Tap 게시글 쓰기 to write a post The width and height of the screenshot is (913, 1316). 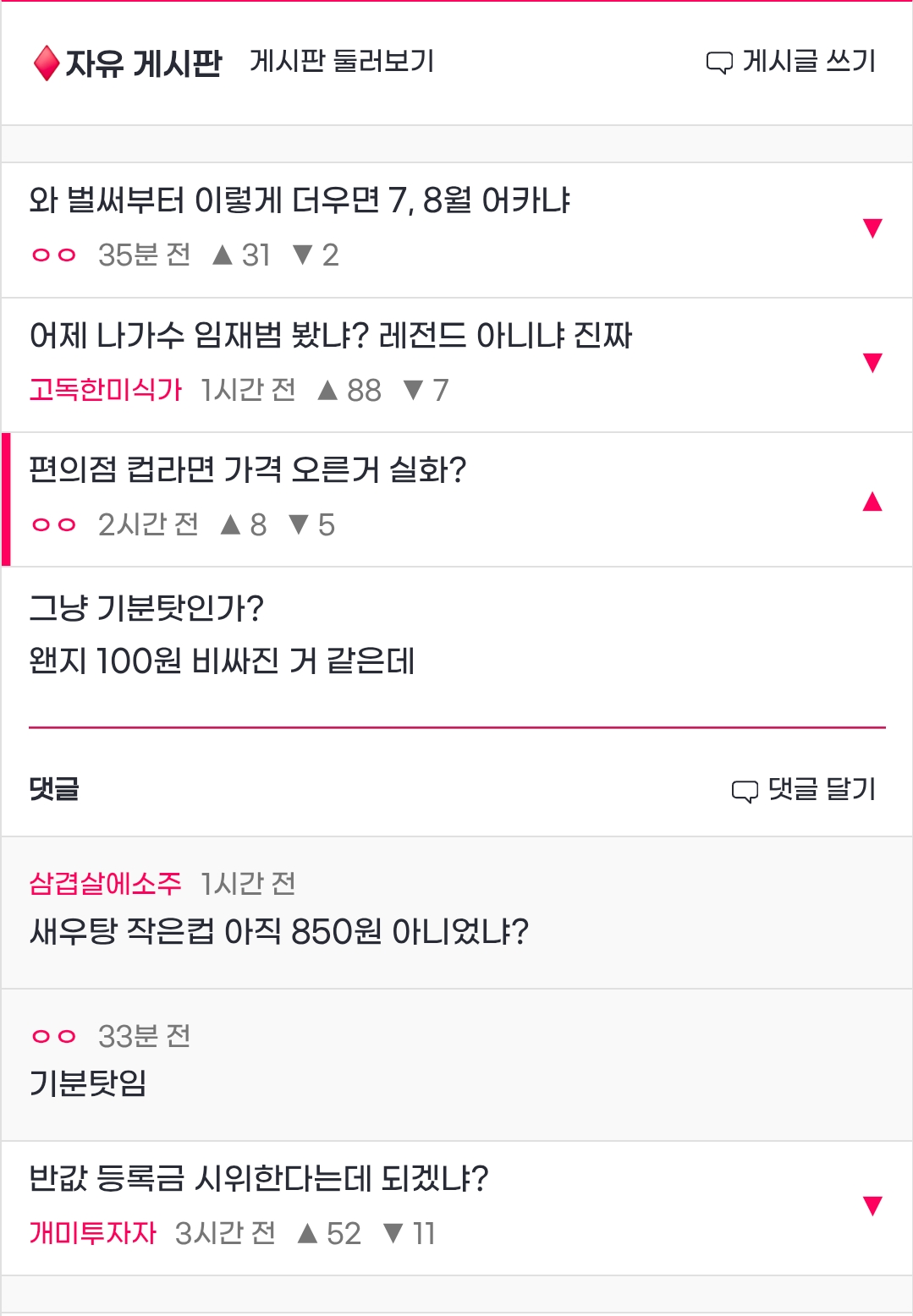pyautogui.click(x=791, y=62)
